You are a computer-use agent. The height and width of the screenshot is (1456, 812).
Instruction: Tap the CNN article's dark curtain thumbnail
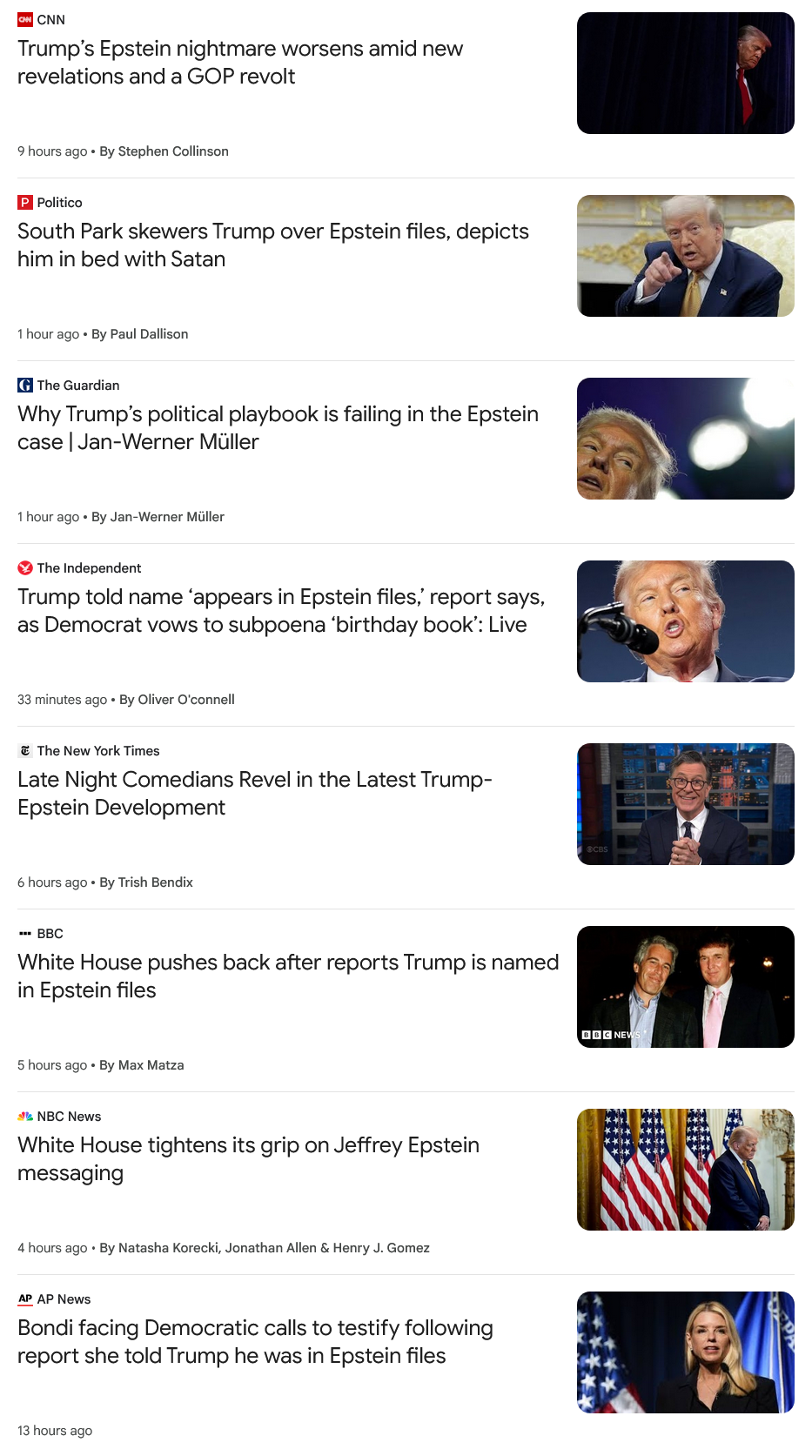point(686,73)
